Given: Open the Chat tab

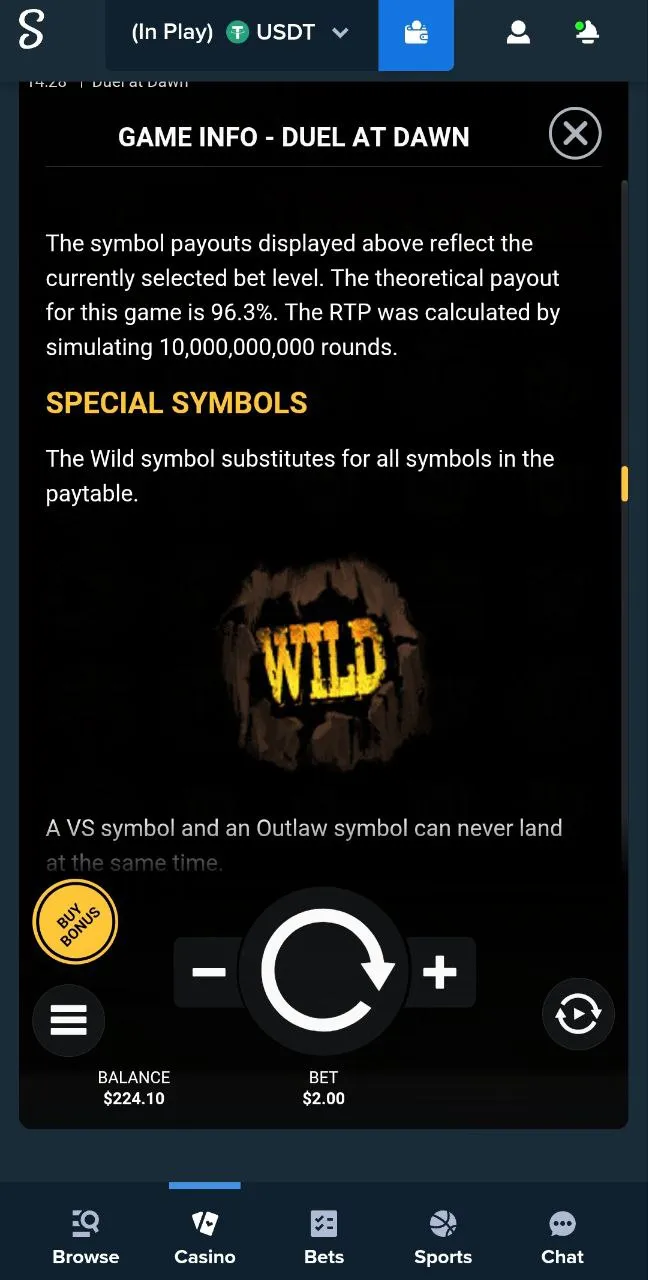Looking at the screenshot, I should coord(562,1236).
